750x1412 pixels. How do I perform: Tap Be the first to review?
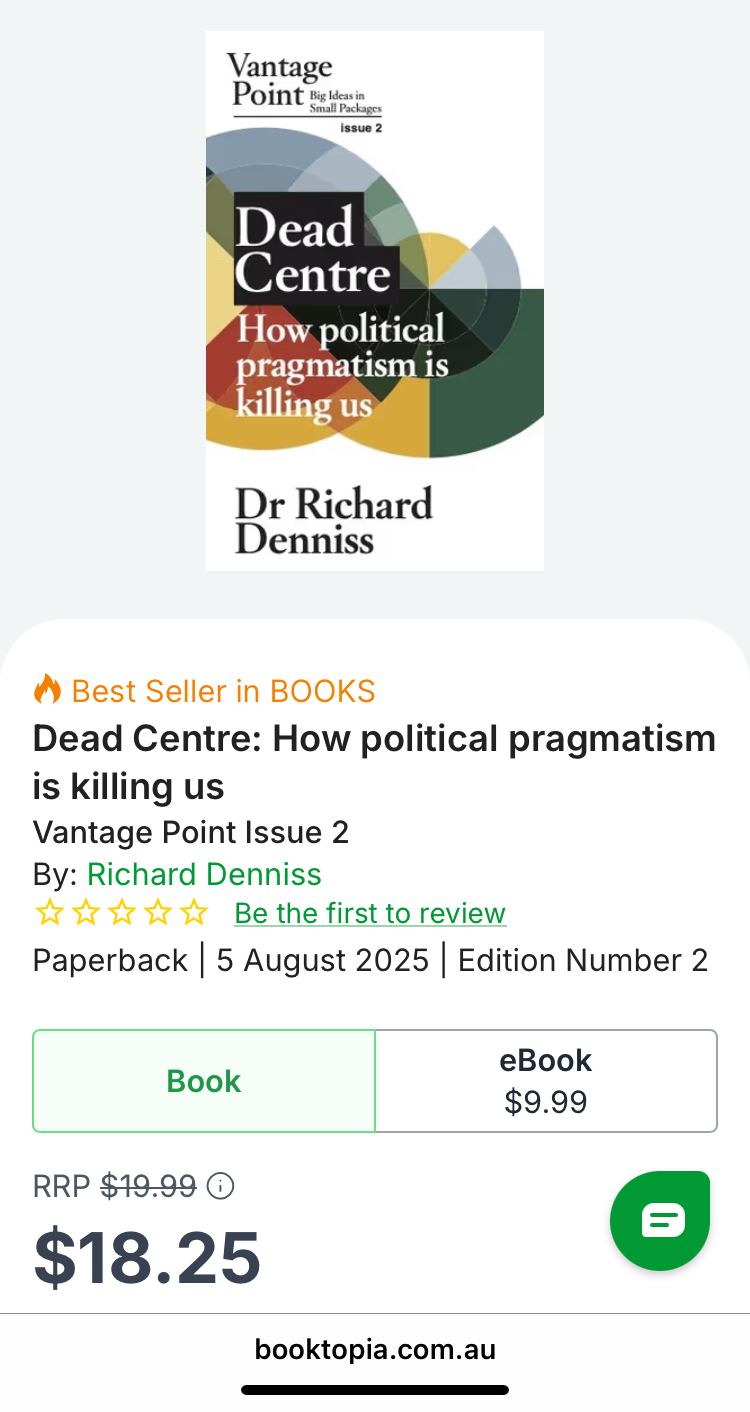click(370, 913)
